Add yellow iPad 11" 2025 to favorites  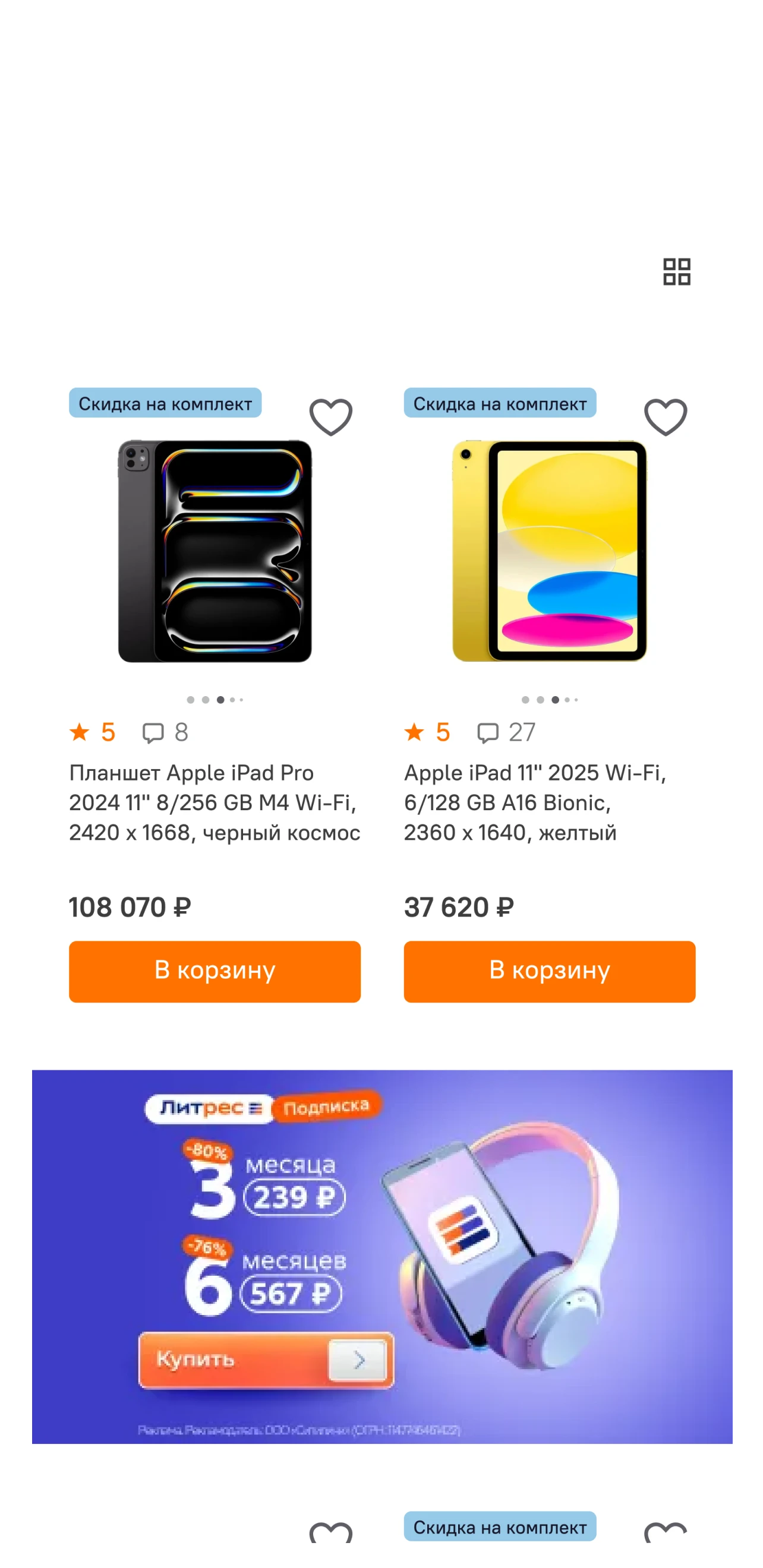[666, 417]
